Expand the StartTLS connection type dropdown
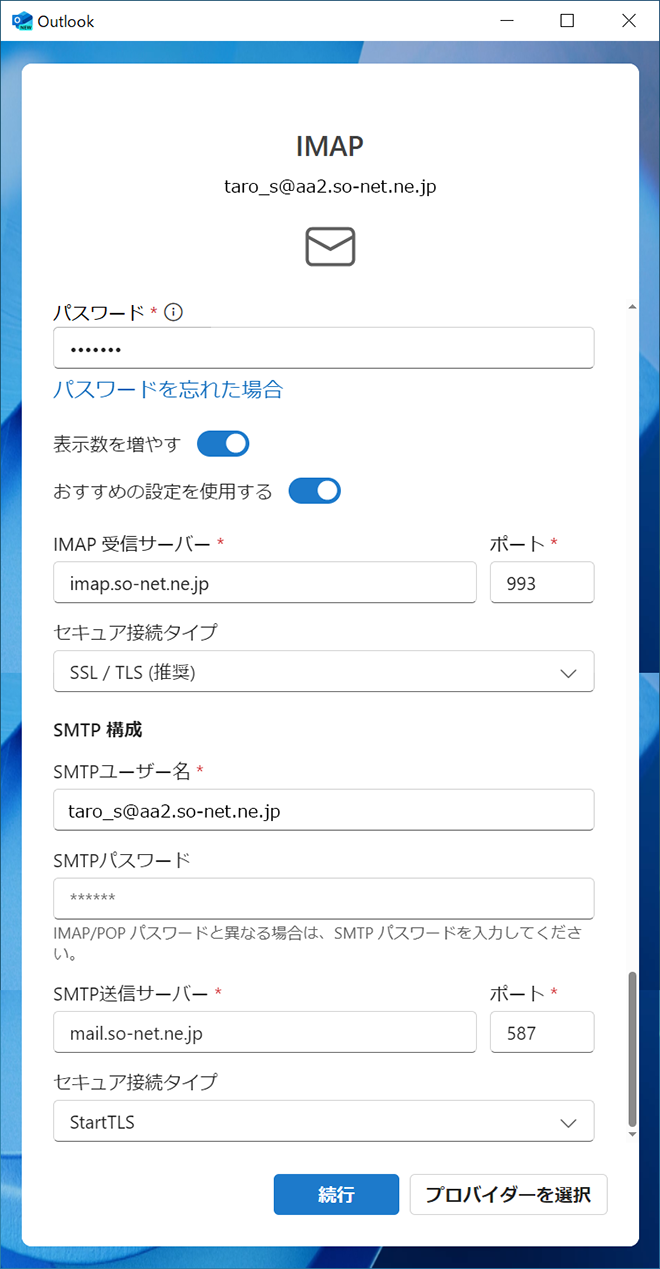 click(x=323, y=1122)
